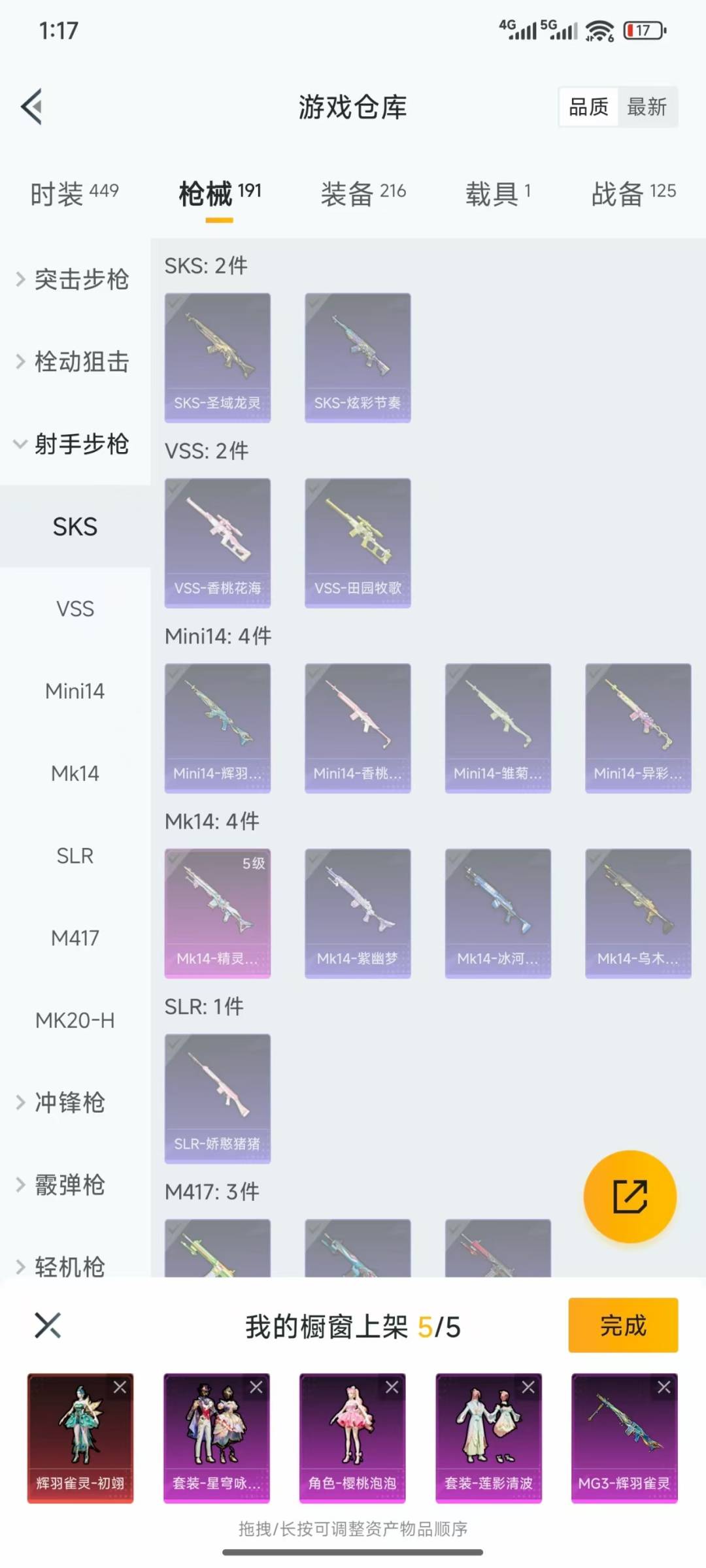Image resolution: width=706 pixels, height=1568 pixels.
Task: Collapse the 射手步枪 category
Action: pyautogui.click(x=73, y=444)
